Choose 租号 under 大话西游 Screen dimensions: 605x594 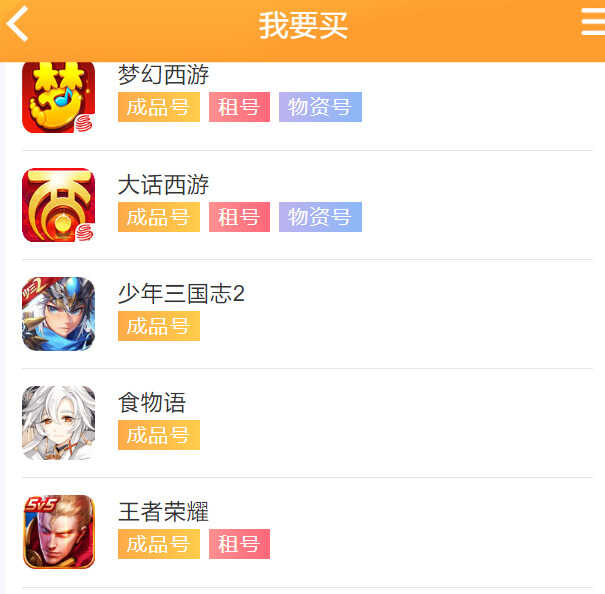click(239, 217)
